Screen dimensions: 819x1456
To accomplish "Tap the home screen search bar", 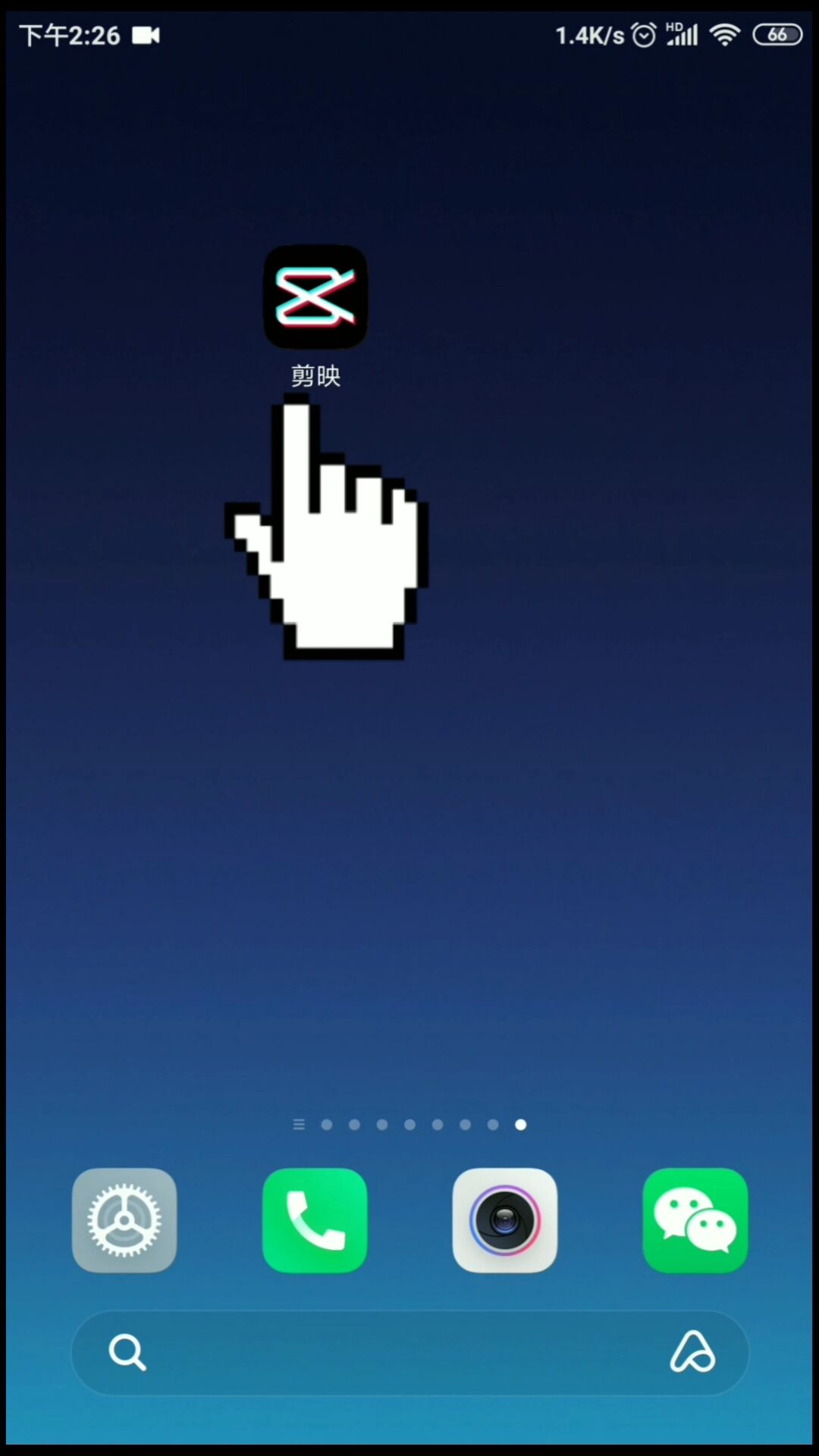I will 410,1353.
